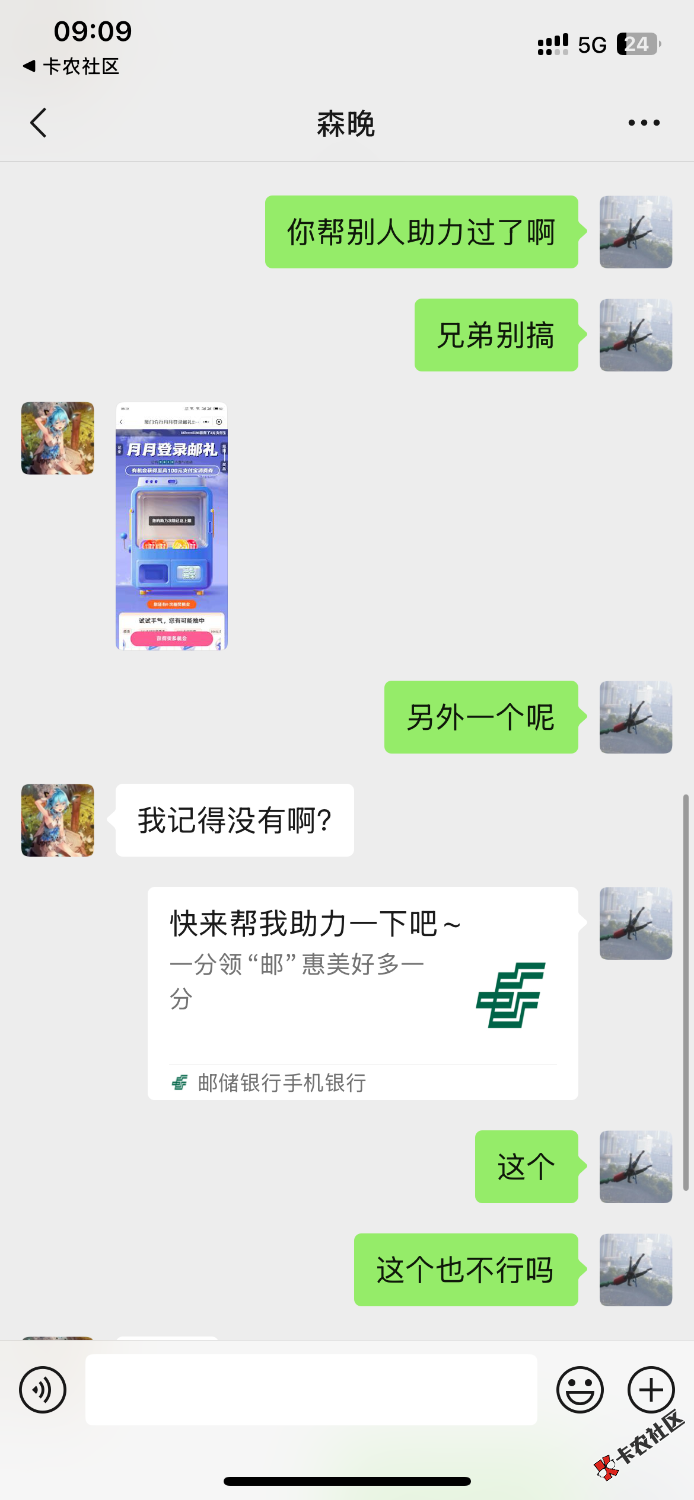
Task: Open the plus attachments panel
Action: click(651, 1390)
